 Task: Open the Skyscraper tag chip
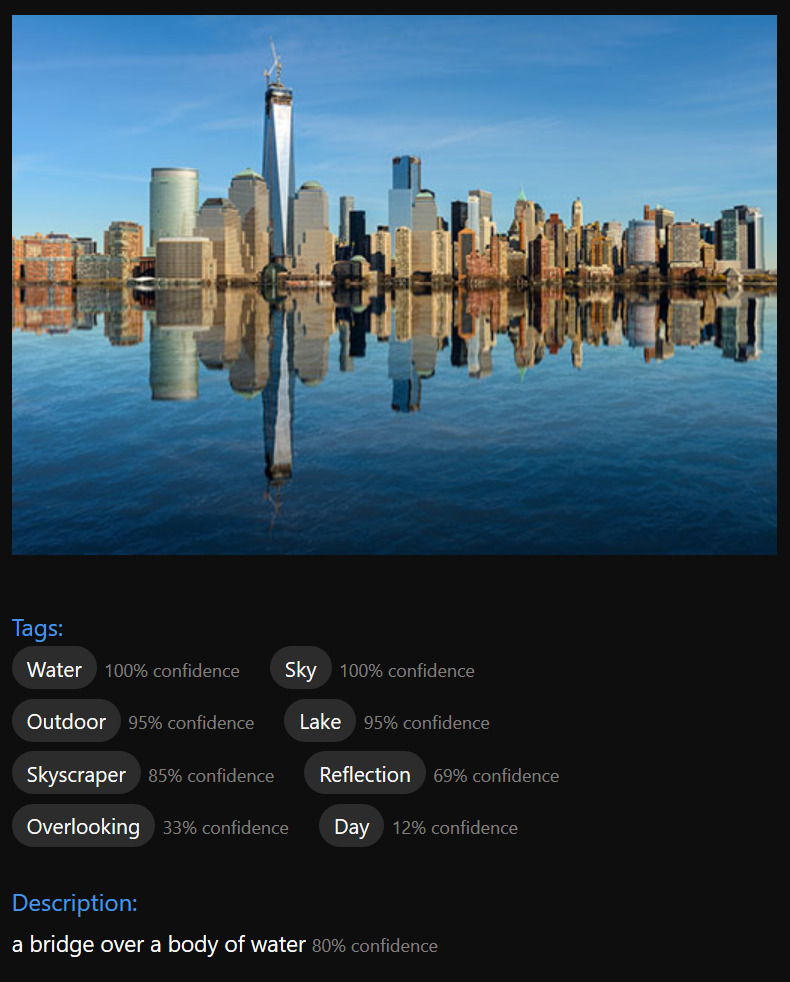point(76,774)
